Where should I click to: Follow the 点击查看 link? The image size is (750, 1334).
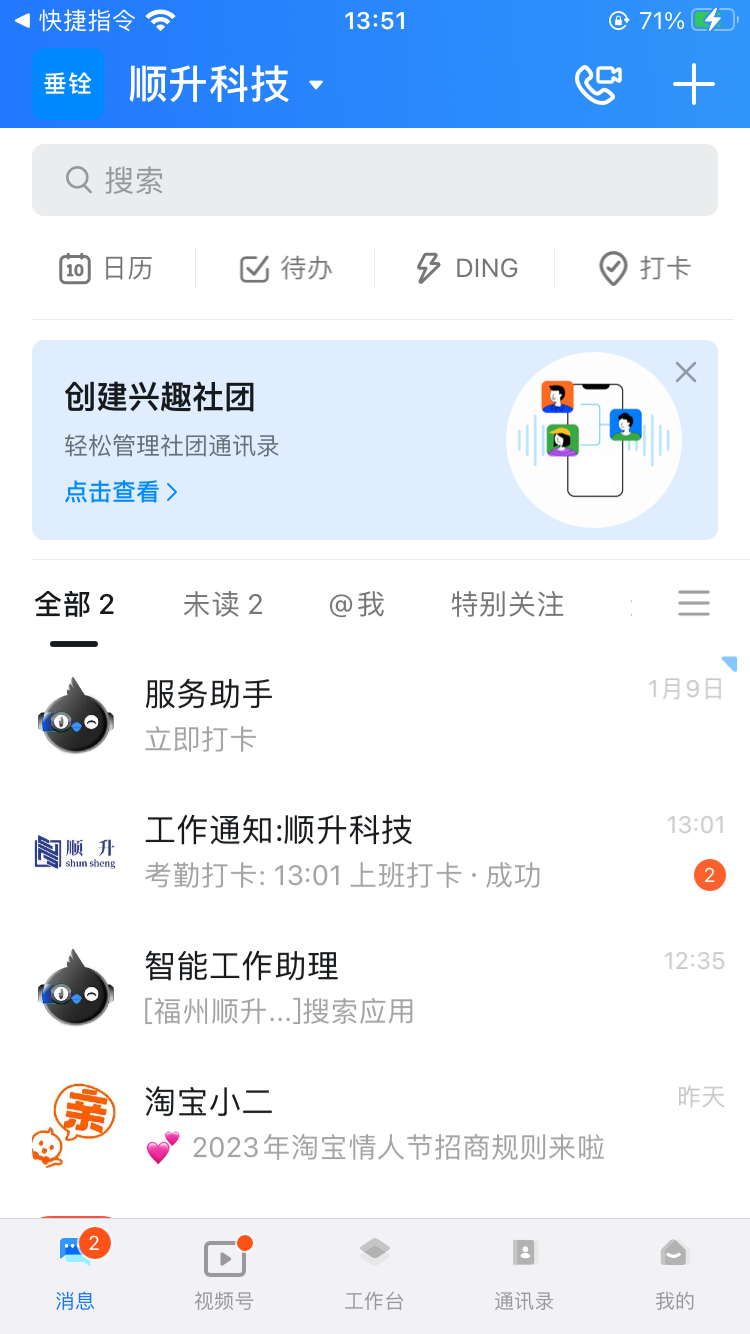121,492
